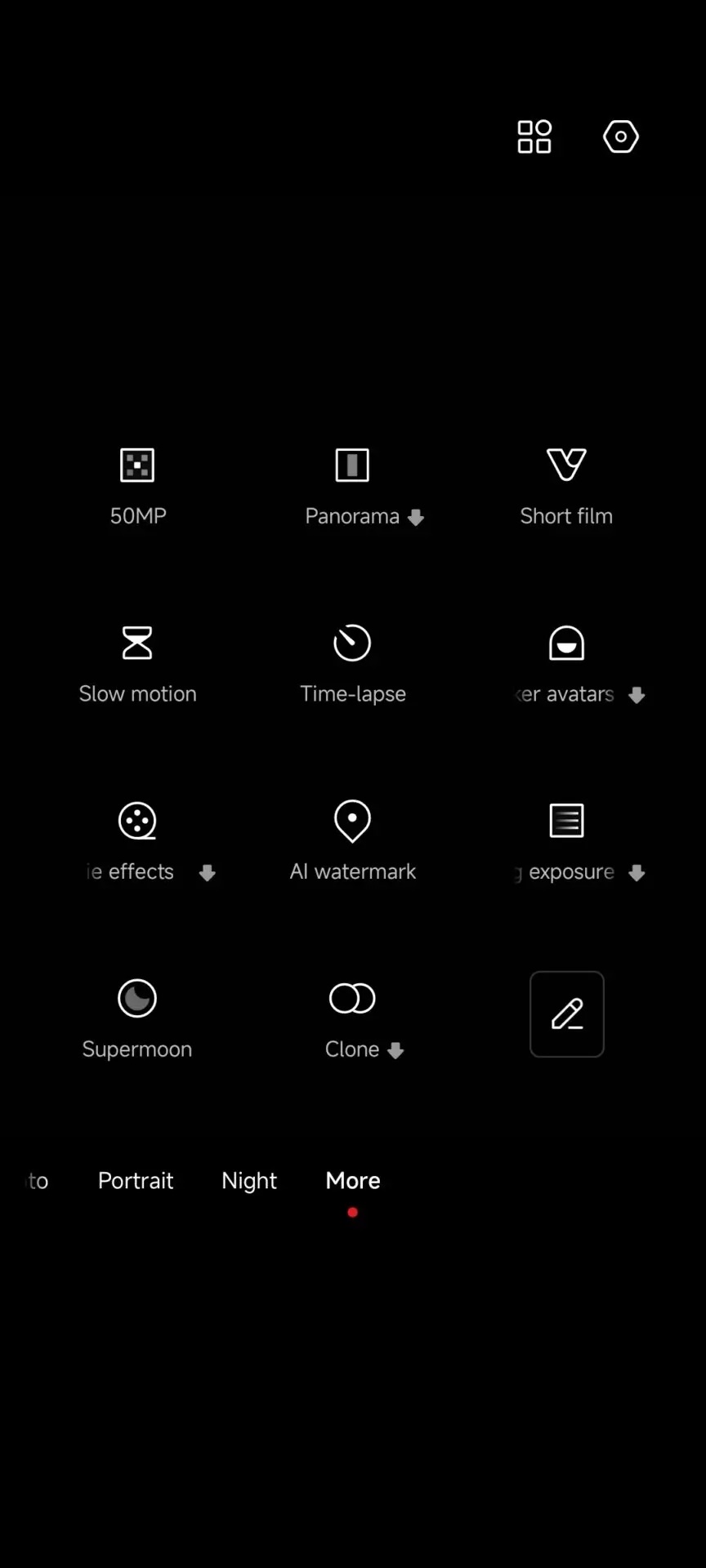The width and height of the screenshot is (706, 1568).
Task: Tap the edit modes pencil button
Action: point(566,1013)
